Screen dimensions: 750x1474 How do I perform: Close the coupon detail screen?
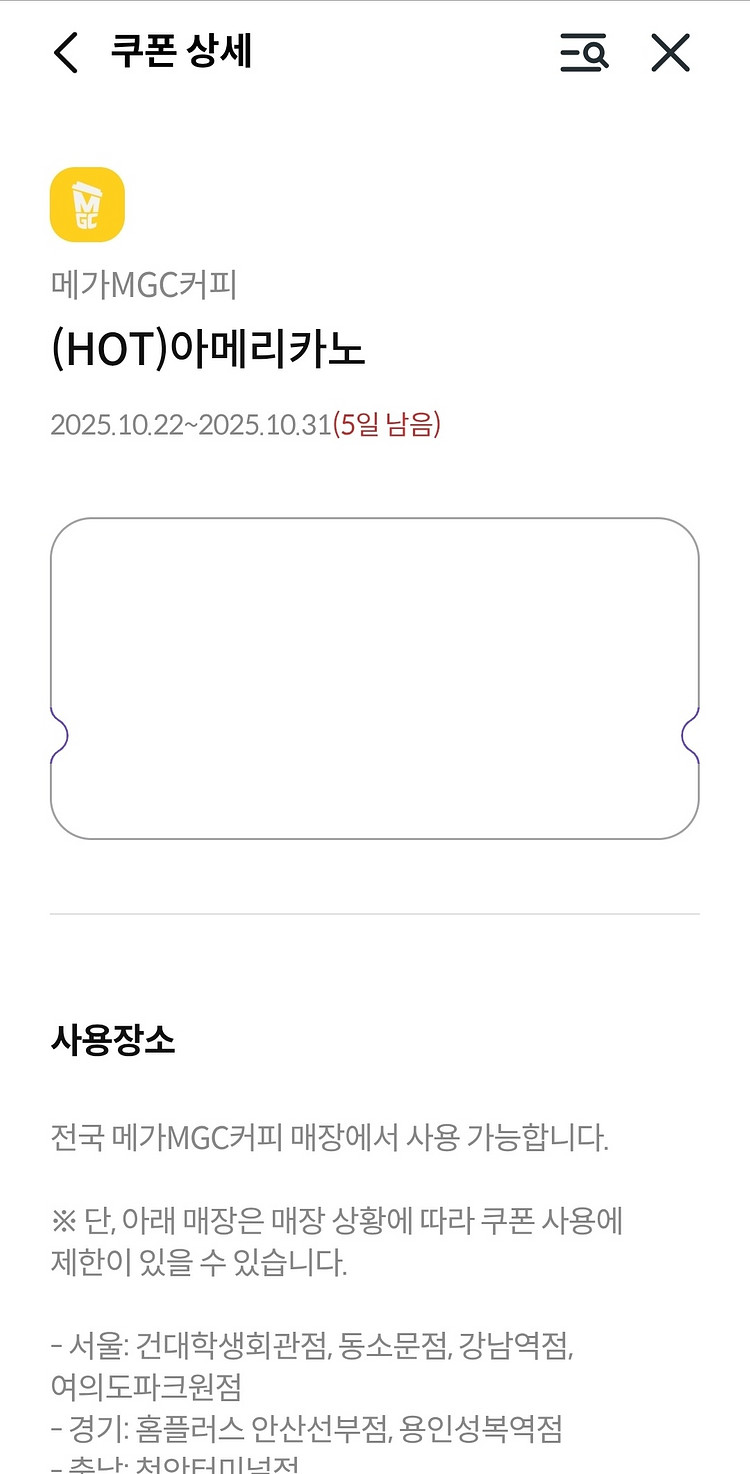pyautogui.click(x=671, y=53)
